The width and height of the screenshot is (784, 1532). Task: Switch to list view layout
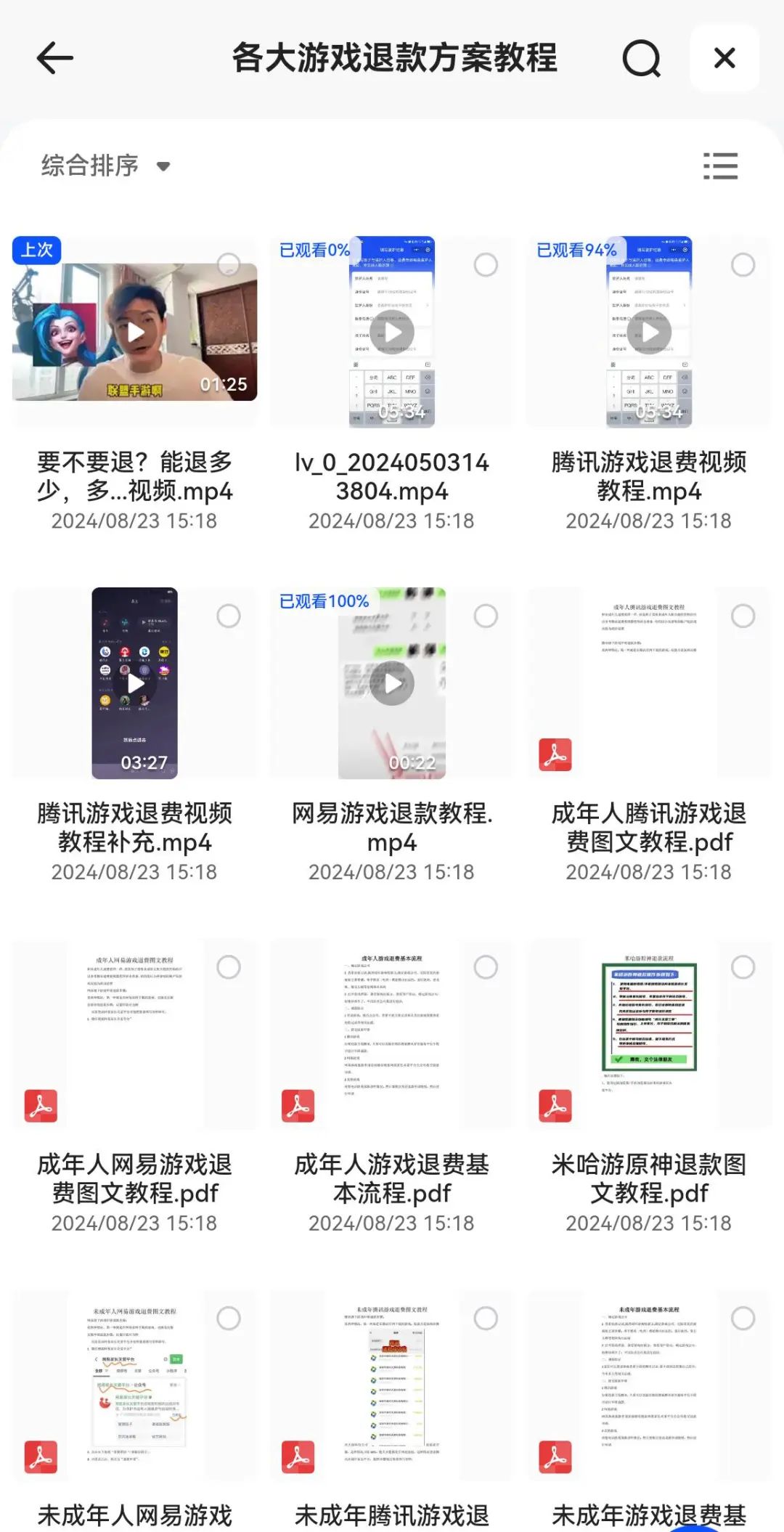tap(720, 166)
